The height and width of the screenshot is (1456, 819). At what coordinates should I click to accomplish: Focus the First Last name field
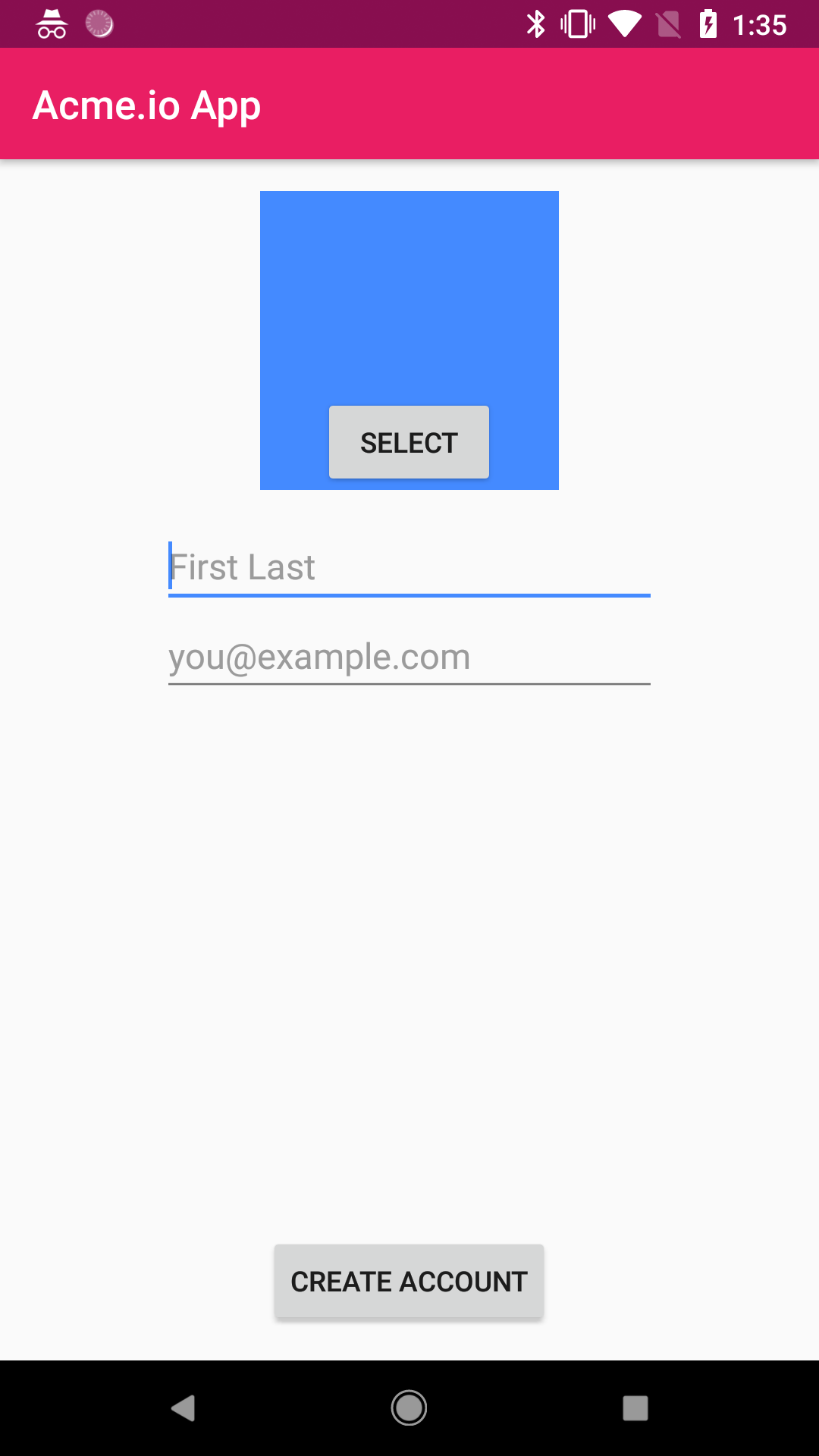409,568
